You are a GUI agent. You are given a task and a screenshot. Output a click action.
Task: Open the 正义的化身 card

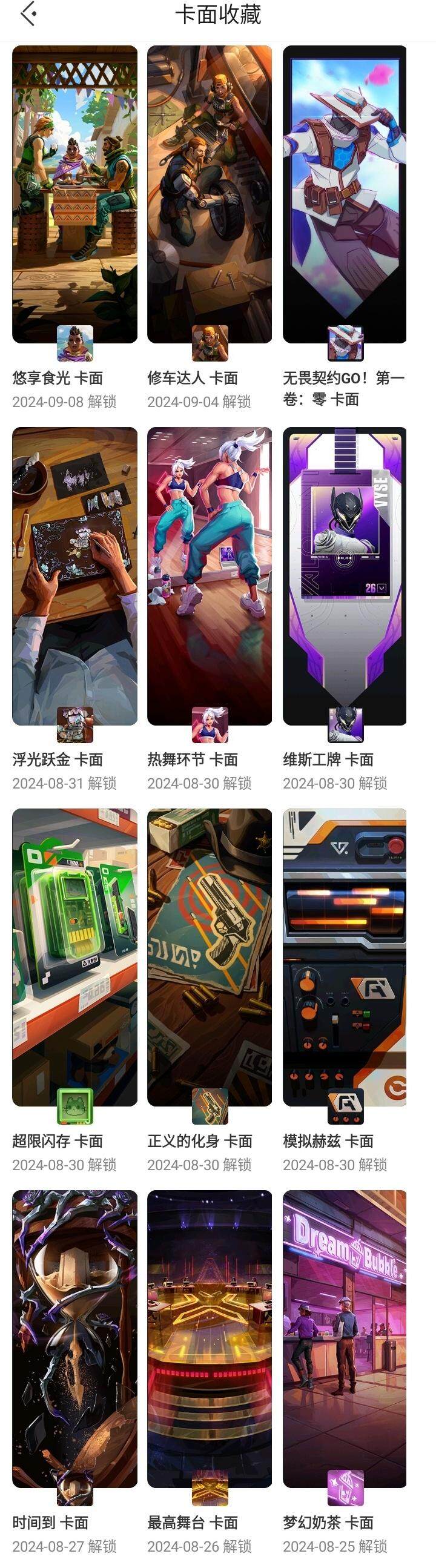tap(210, 957)
